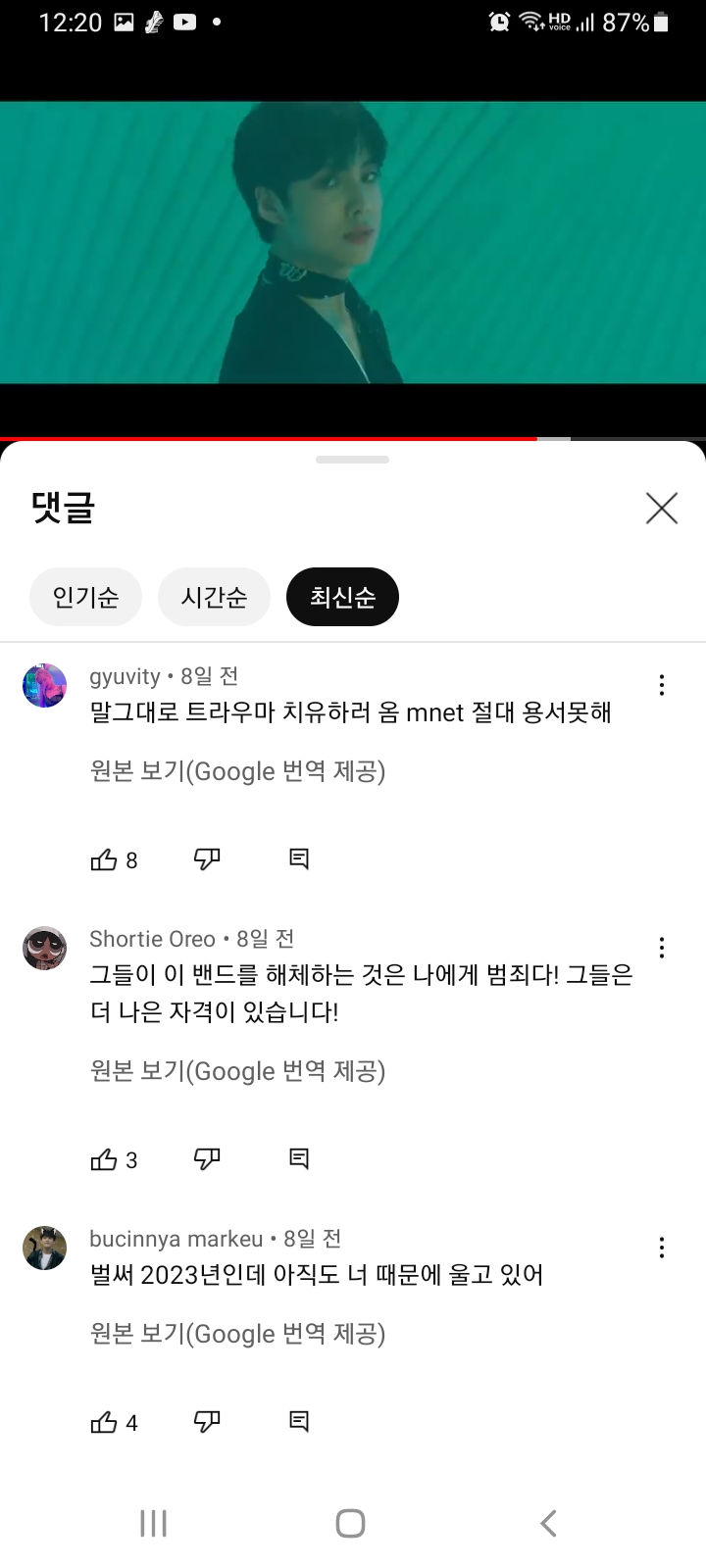Open options menu on Shortie Oreo's comment
The height and width of the screenshot is (1568, 706).
[x=662, y=948]
